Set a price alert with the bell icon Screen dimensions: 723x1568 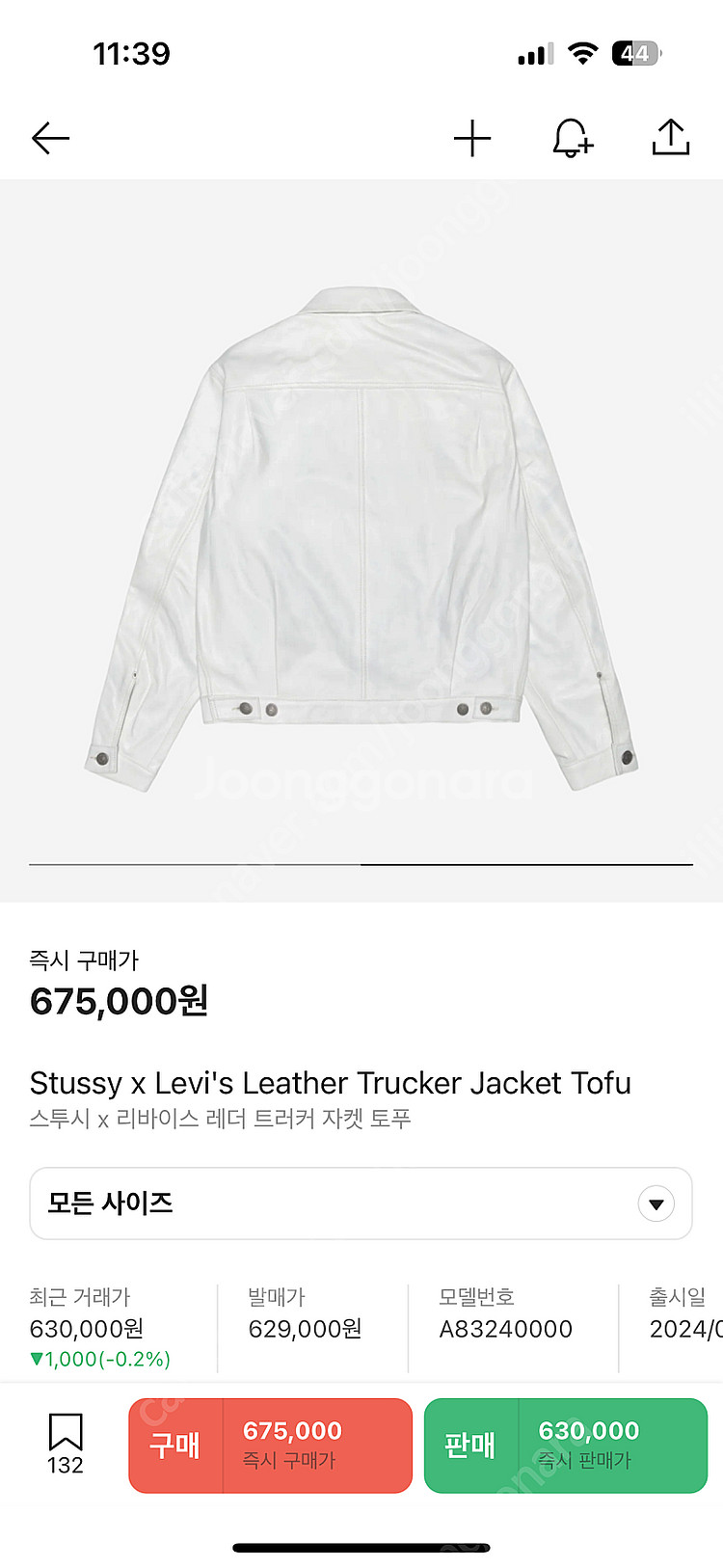click(572, 139)
